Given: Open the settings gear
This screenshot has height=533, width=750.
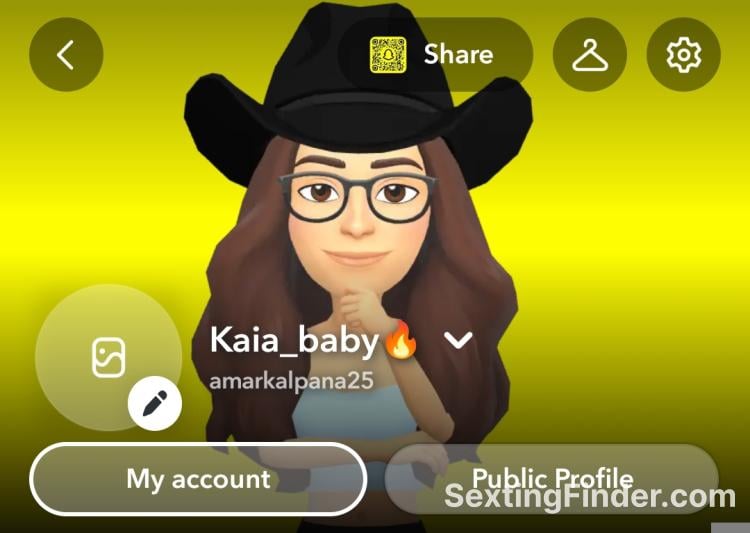Looking at the screenshot, I should [x=684, y=55].
